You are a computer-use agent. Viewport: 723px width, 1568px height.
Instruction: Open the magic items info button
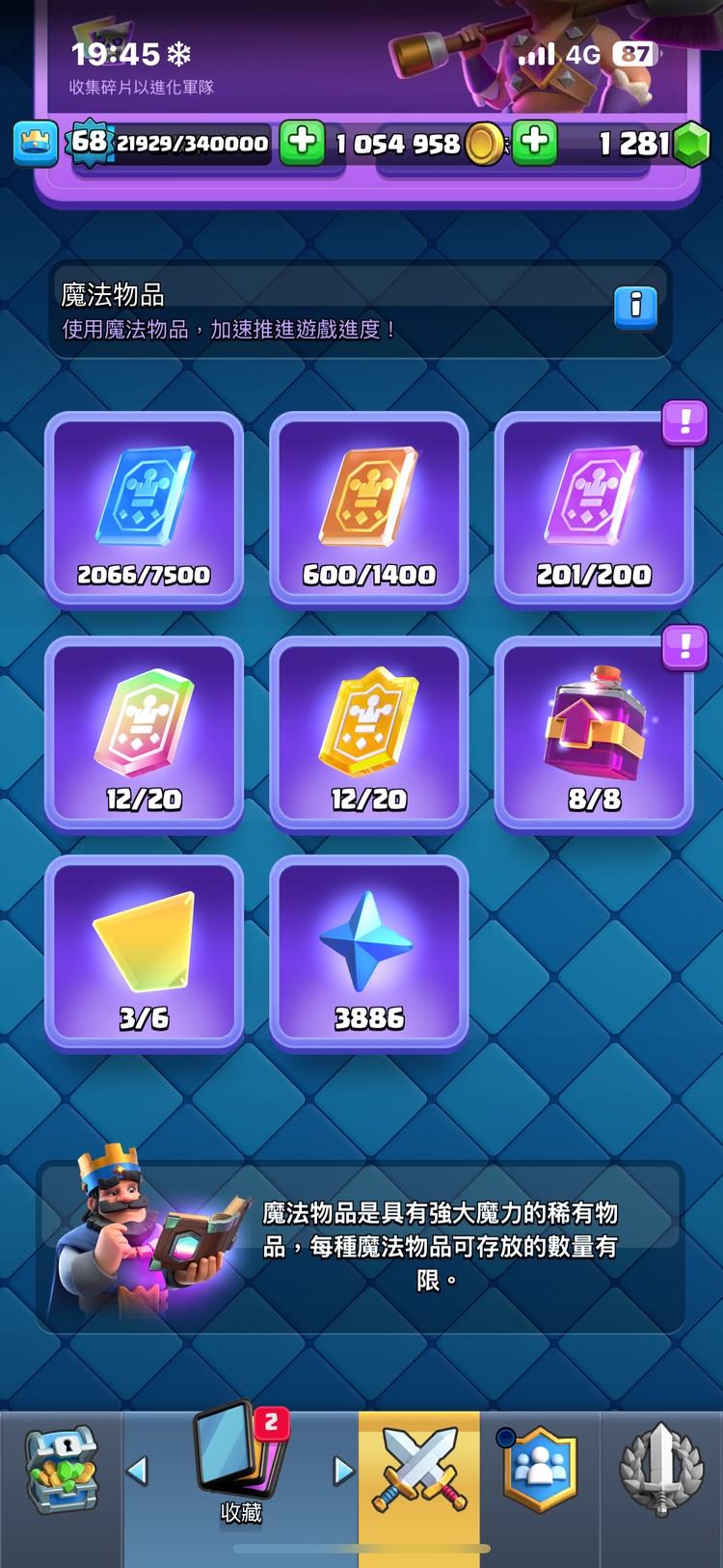tap(635, 308)
